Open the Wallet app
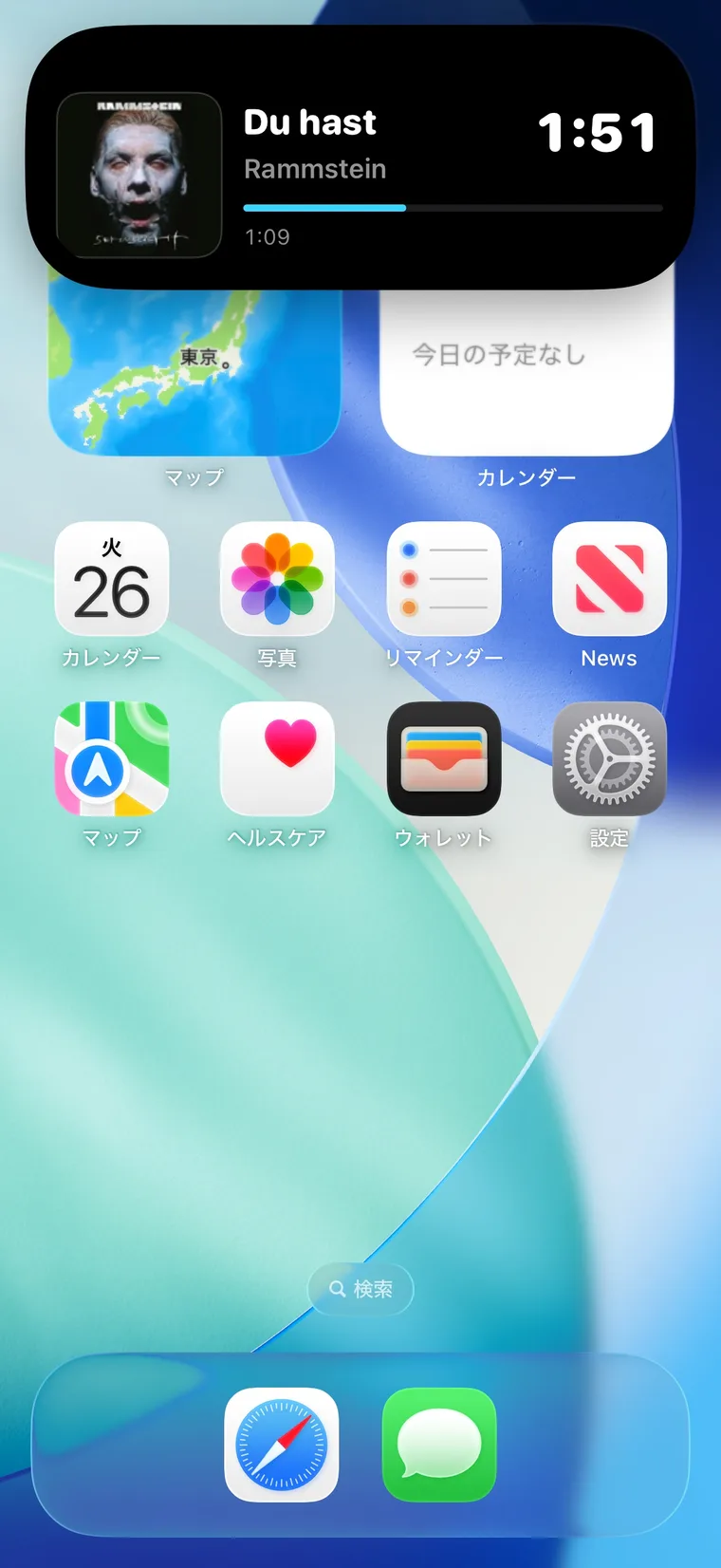Viewport: 721px width, 1568px height. point(443,759)
